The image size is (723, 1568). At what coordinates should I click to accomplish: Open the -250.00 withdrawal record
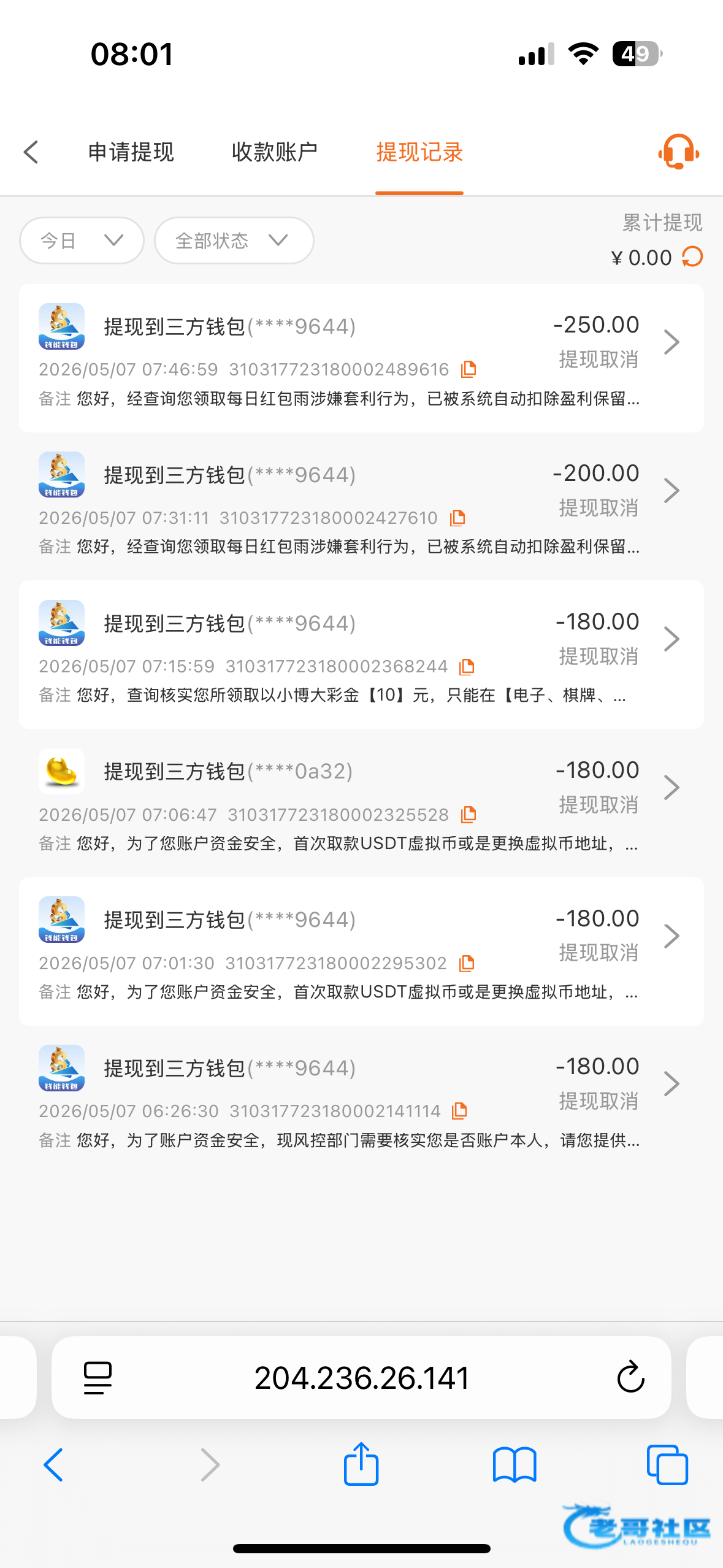(x=361, y=358)
